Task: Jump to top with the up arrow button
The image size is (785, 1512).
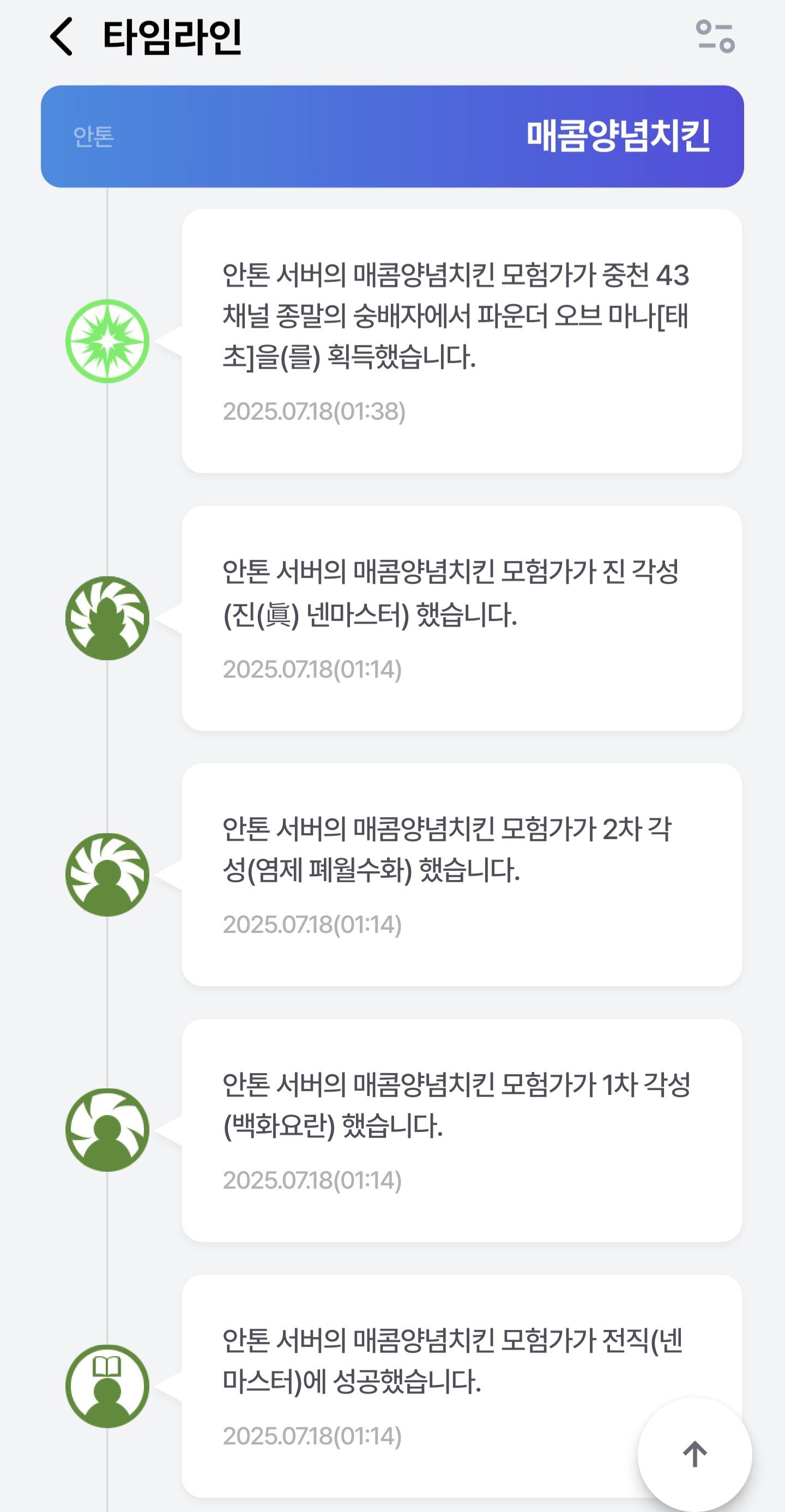Action: 695,1454
